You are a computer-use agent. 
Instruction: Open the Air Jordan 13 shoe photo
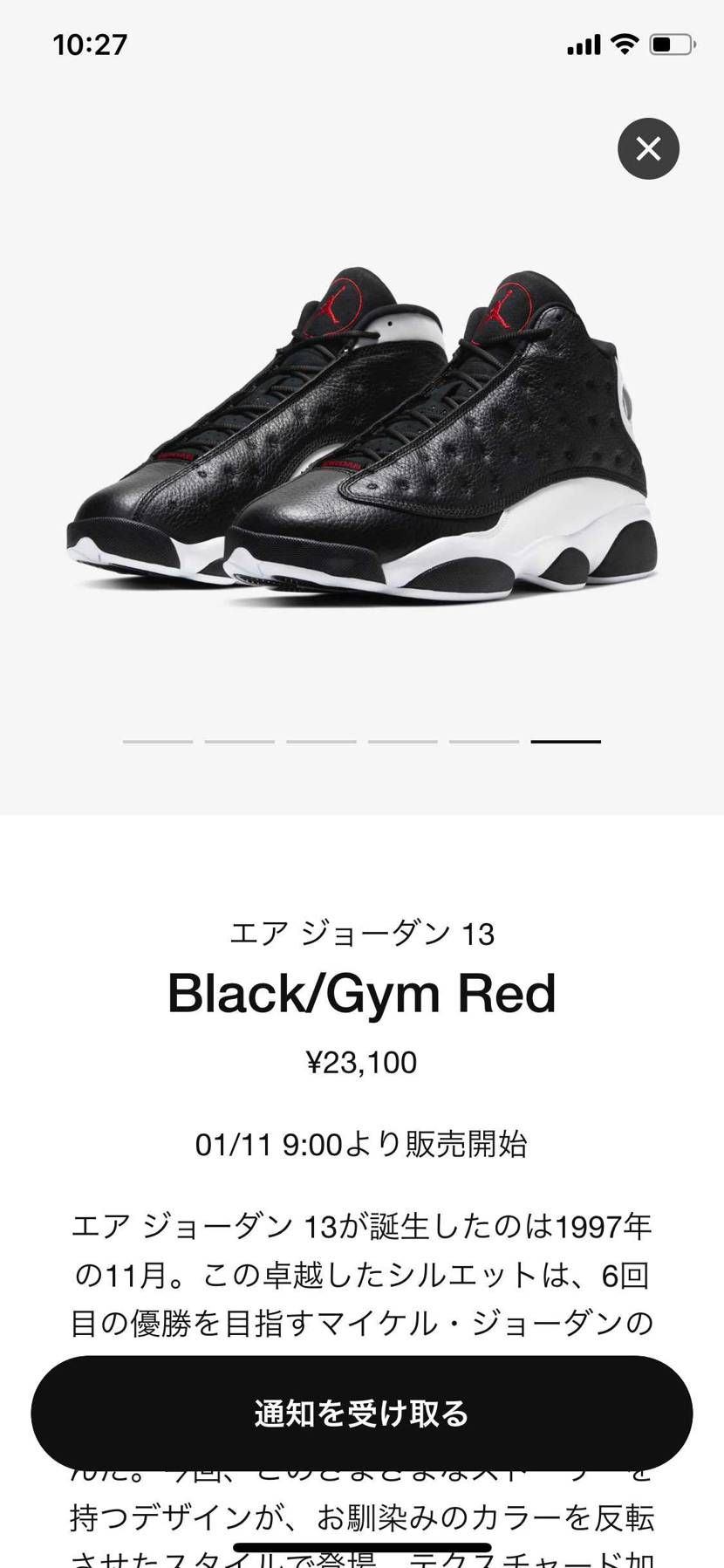tap(362, 436)
